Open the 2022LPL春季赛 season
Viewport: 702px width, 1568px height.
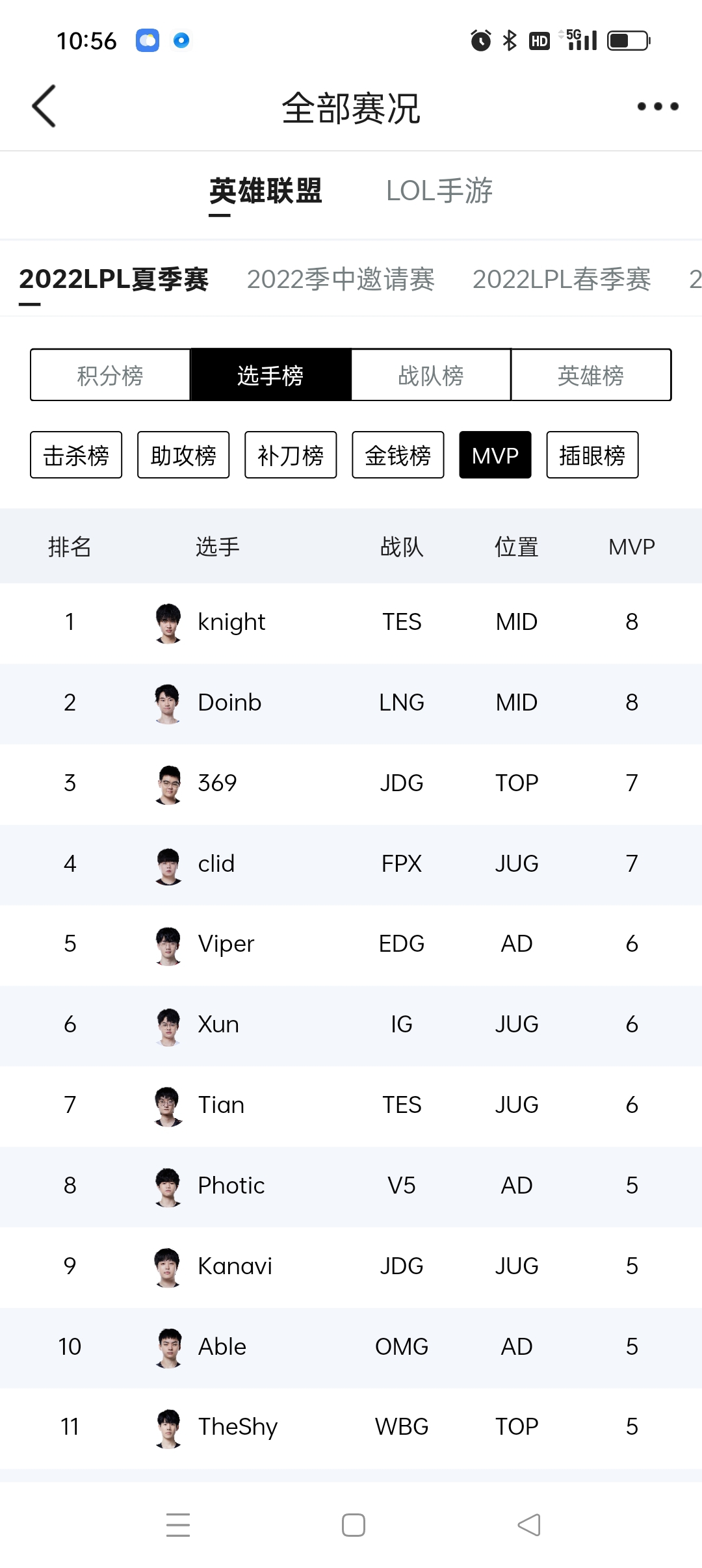pos(563,280)
